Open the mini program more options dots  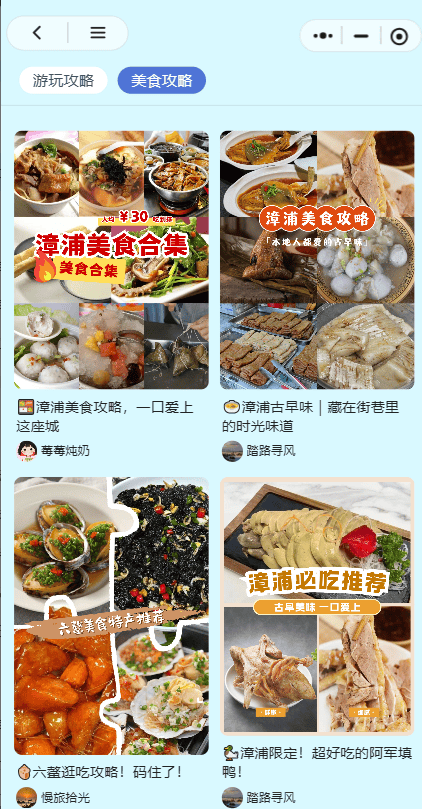[x=323, y=36]
